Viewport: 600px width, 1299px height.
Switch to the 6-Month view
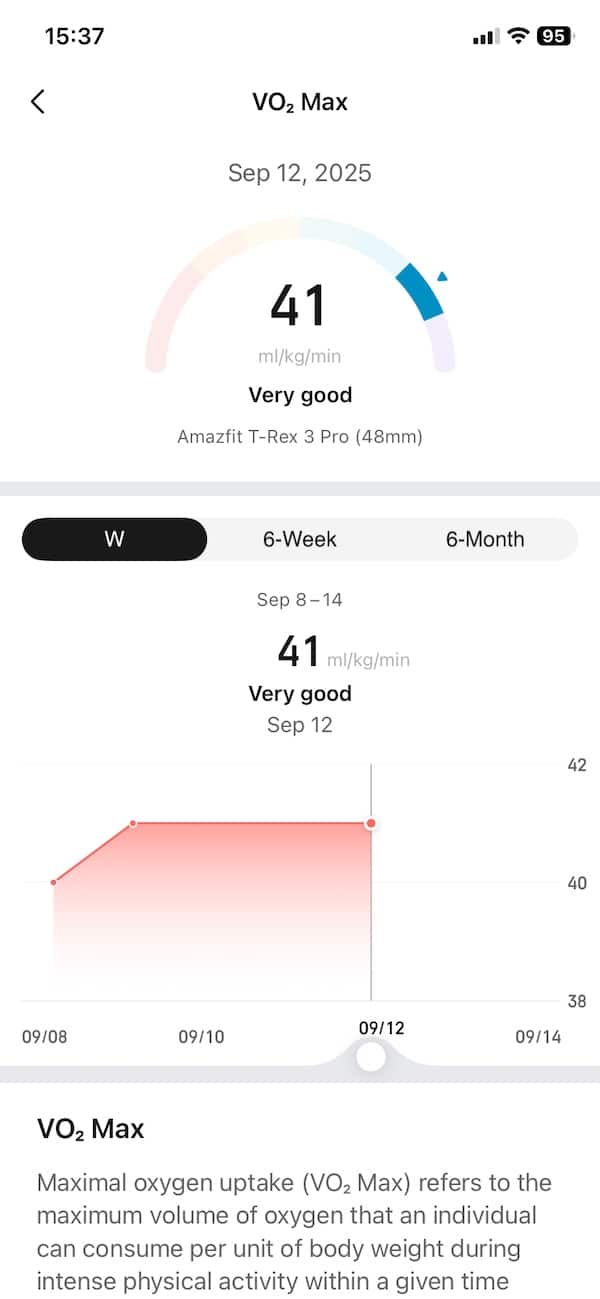pyautogui.click(x=485, y=539)
